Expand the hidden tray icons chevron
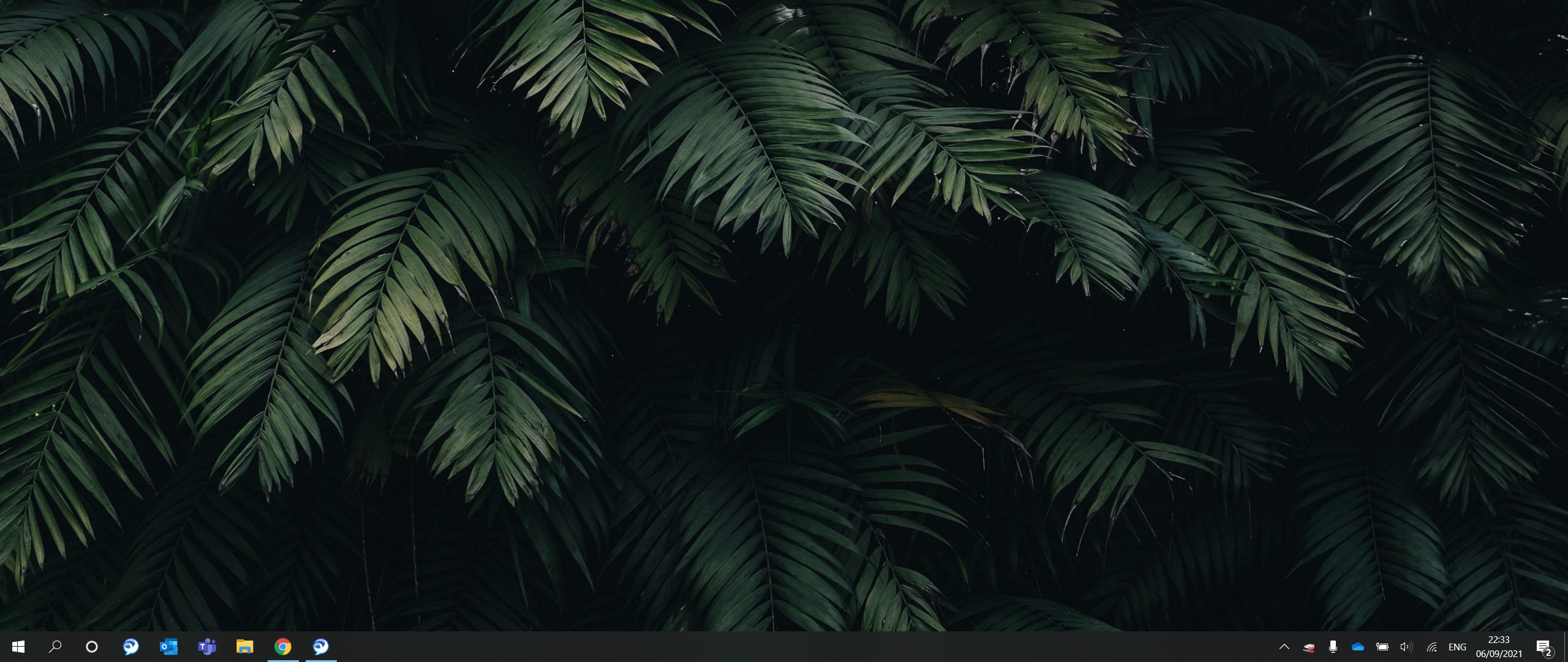Image resolution: width=1568 pixels, height=662 pixels. coord(1284,647)
